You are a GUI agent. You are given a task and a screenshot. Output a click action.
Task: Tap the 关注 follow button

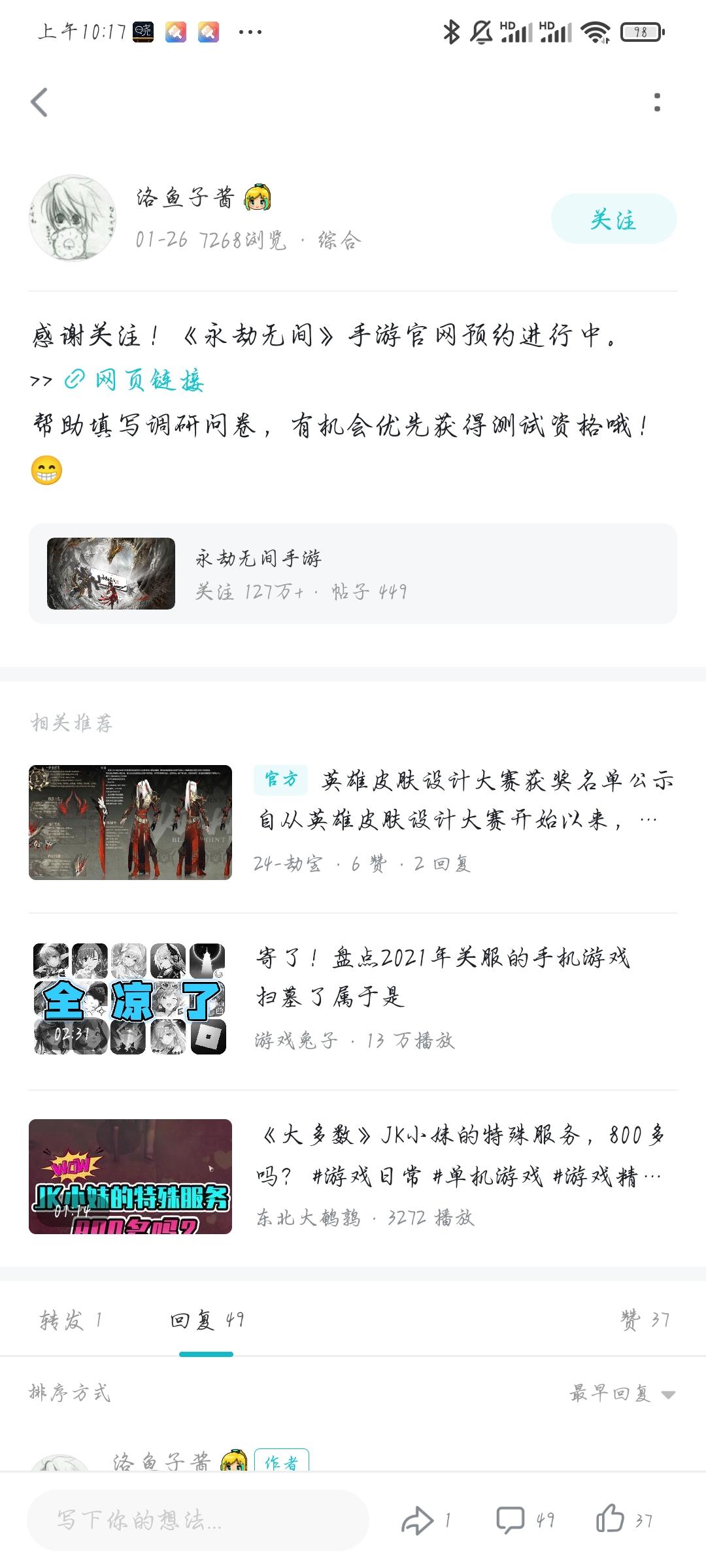(x=613, y=218)
